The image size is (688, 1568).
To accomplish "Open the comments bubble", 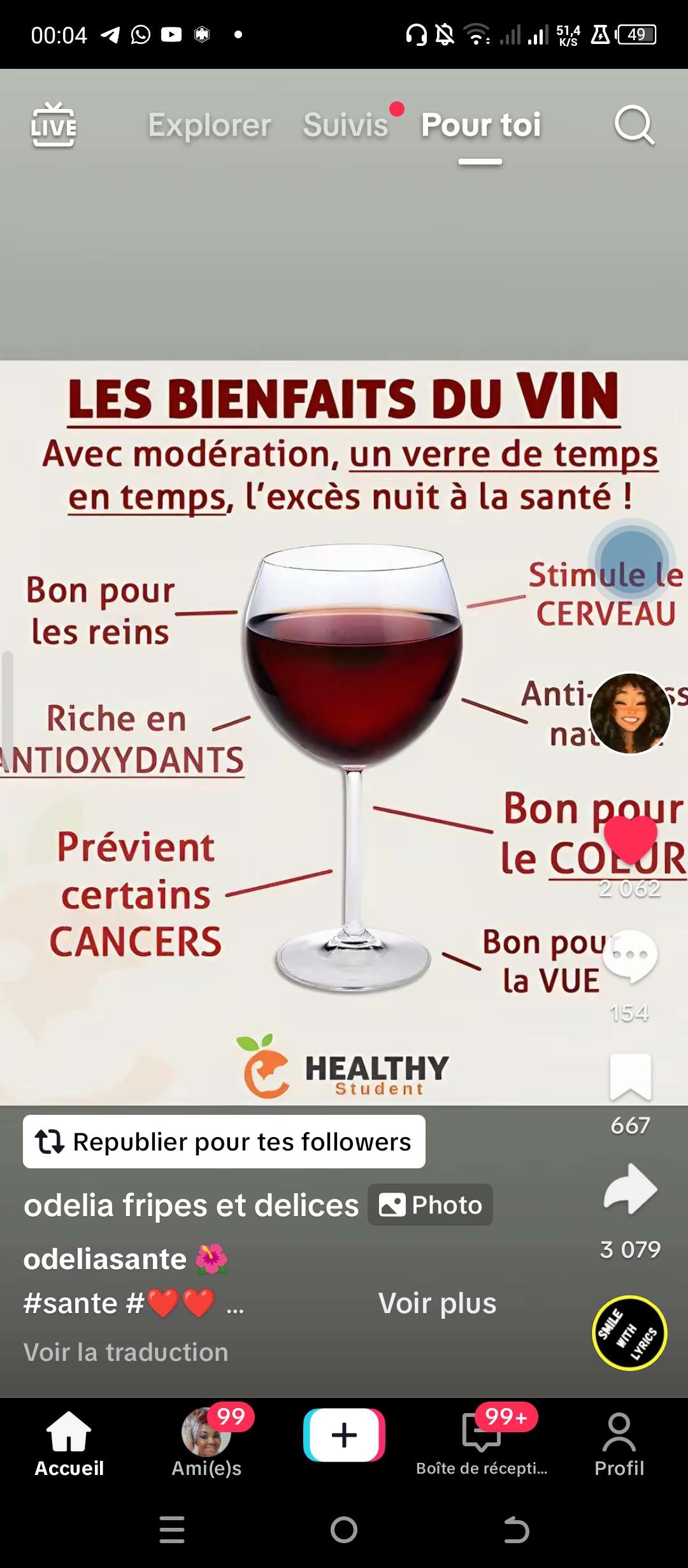I will (x=630, y=956).
